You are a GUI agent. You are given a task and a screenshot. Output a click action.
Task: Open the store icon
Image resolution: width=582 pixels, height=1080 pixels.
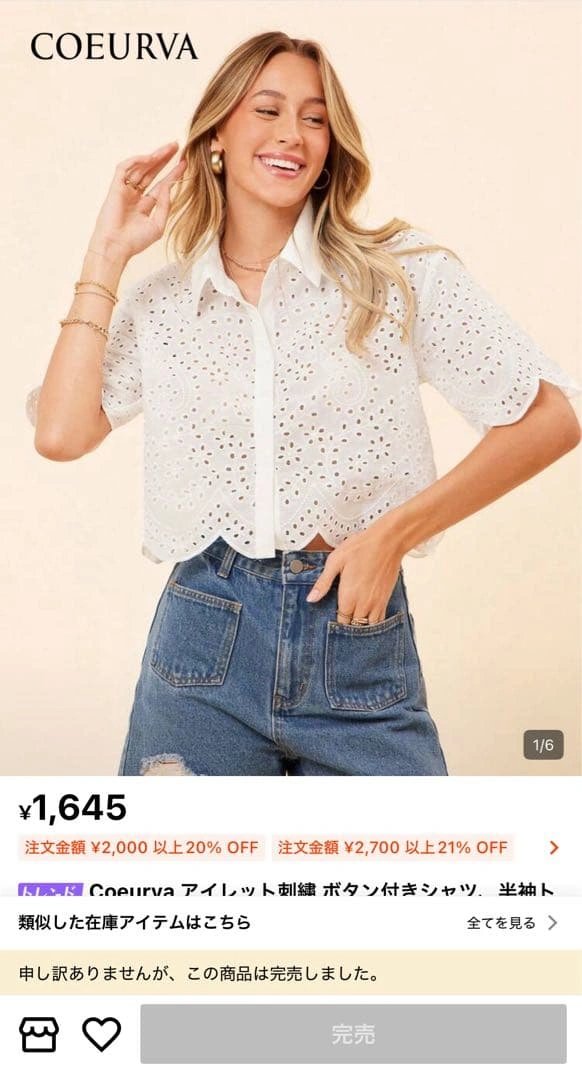(x=39, y=1034)
